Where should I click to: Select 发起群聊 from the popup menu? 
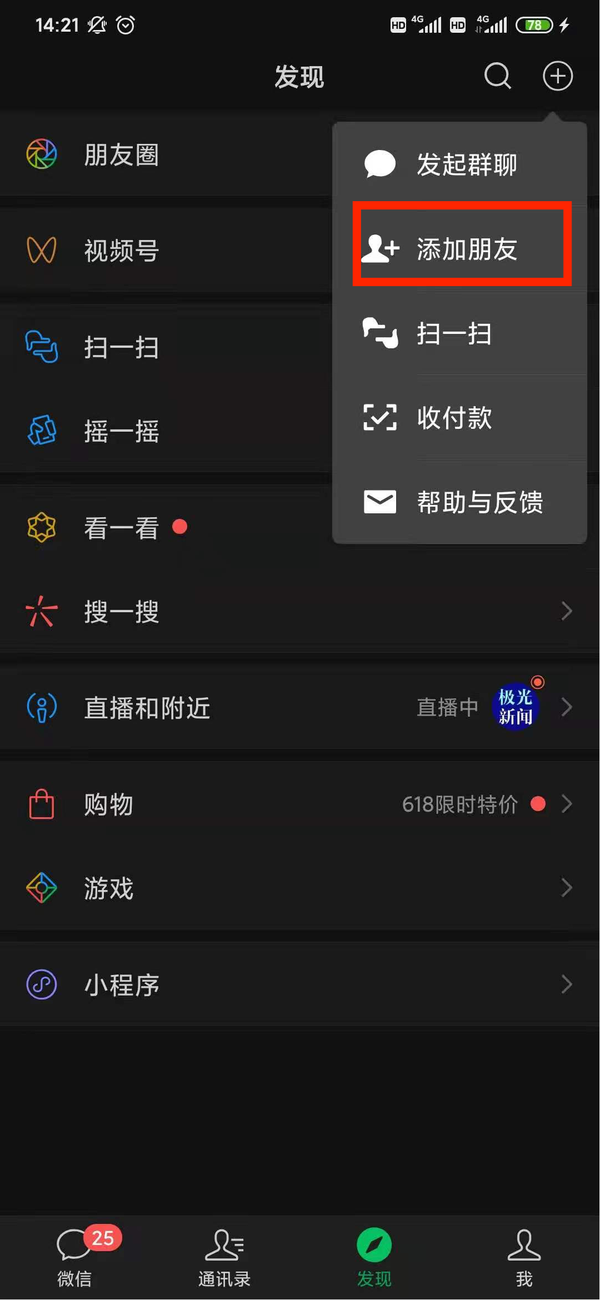coord(460,165)
